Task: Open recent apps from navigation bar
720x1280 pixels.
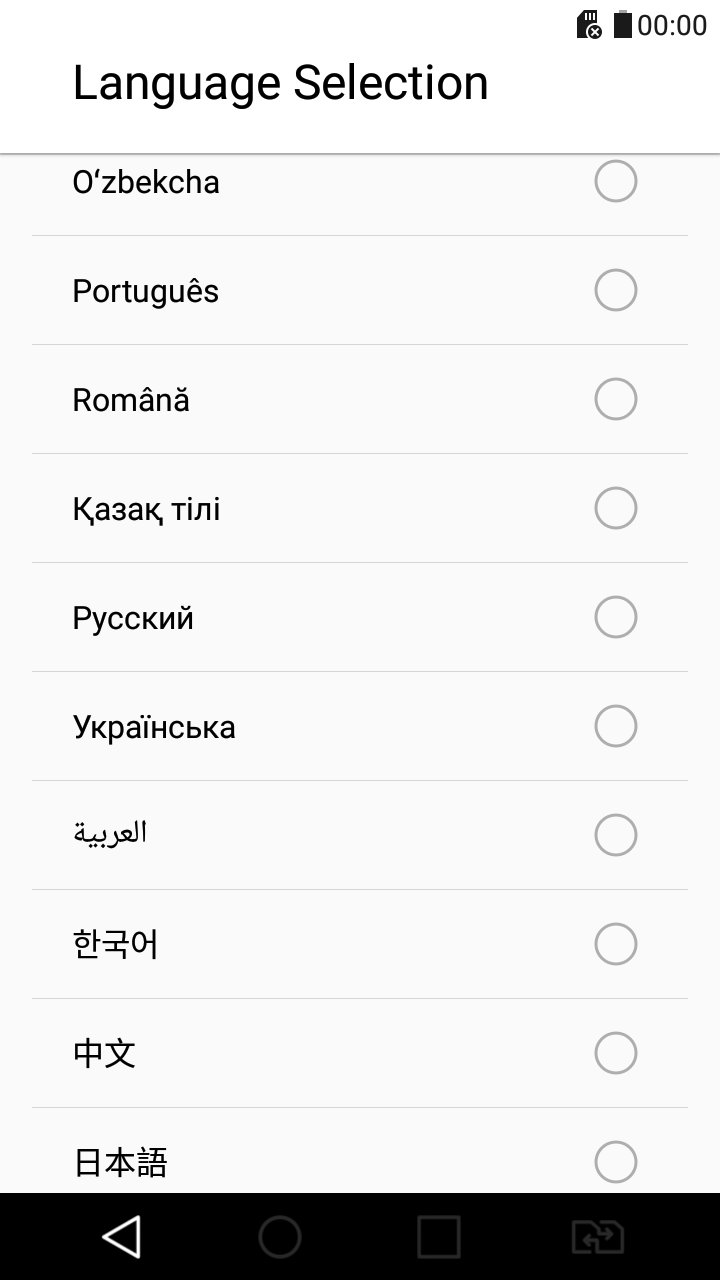Action: point(439,1237)
